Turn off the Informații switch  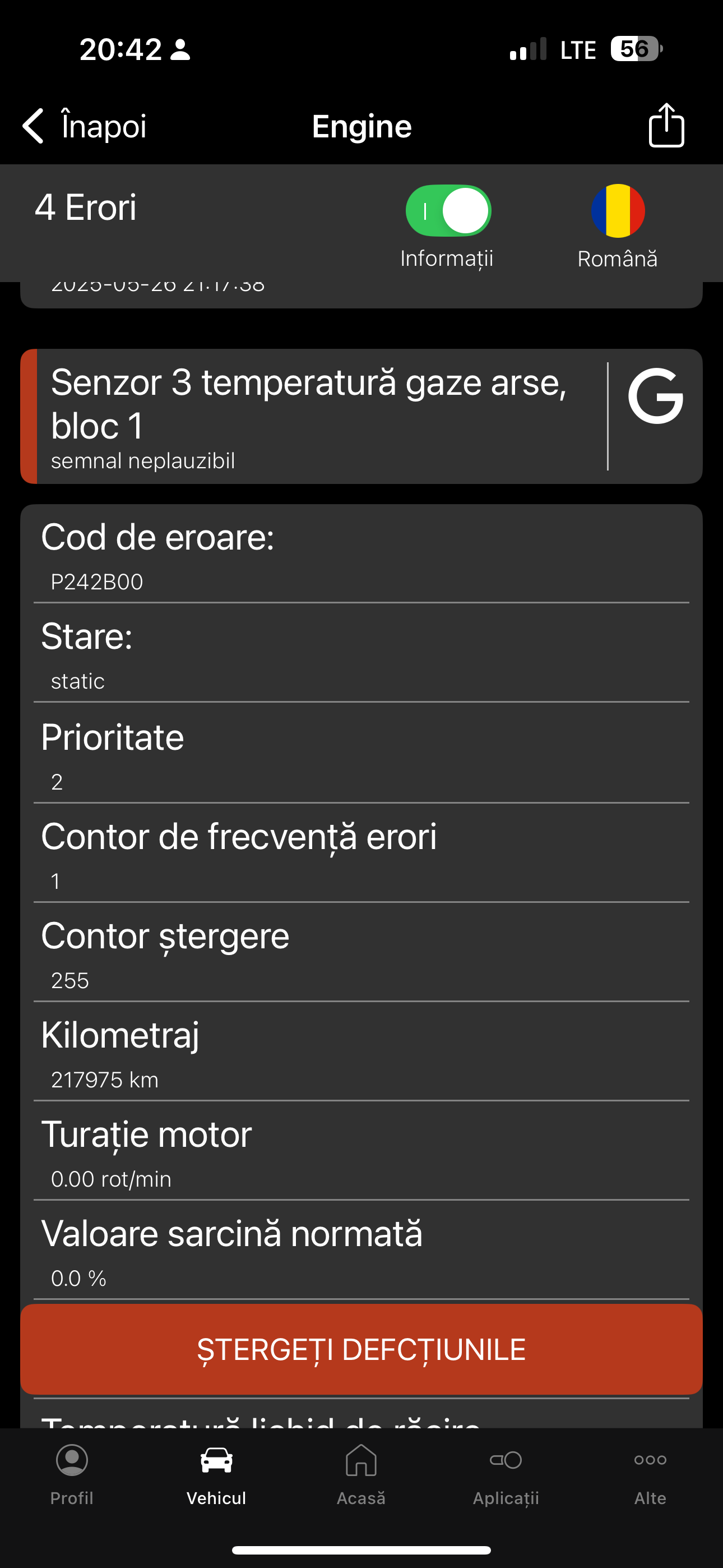448,211
